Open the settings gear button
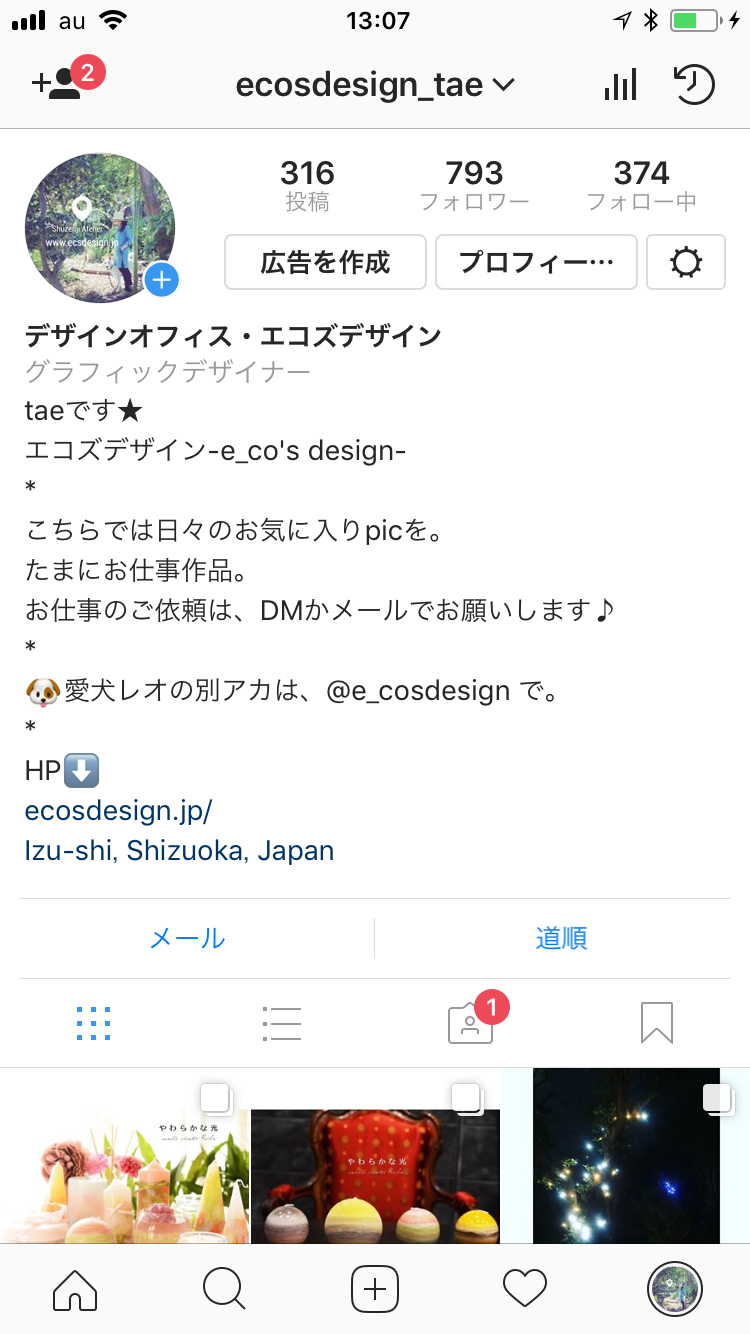Image resolution: width=750 pixels, height=1334 pixels. [686, 262]
